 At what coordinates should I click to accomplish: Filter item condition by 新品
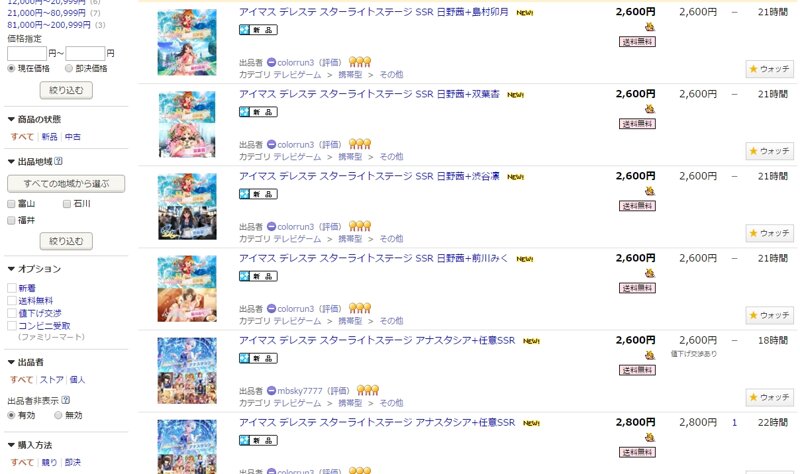(49, 137)
